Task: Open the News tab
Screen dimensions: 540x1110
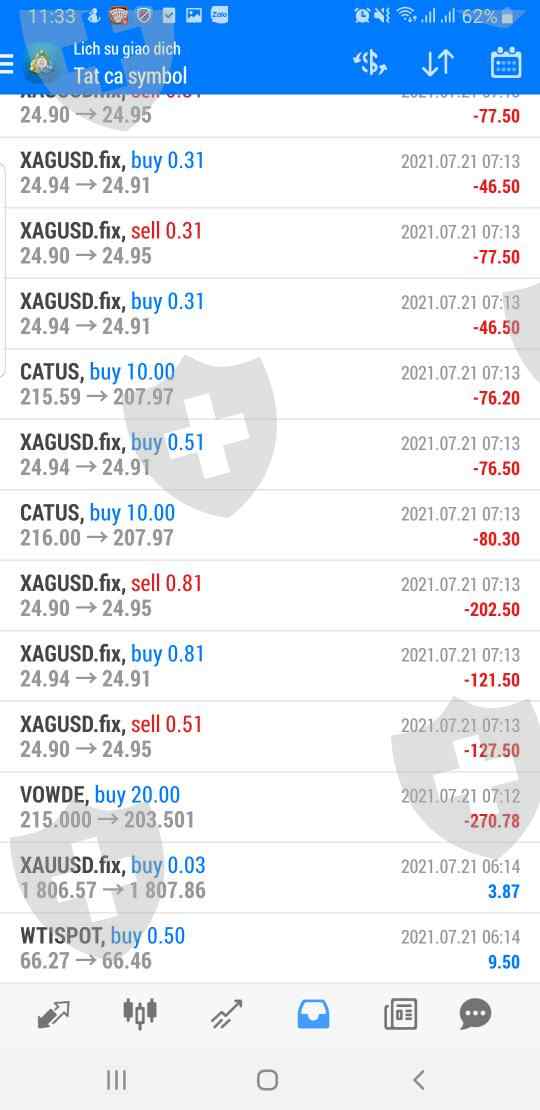Action: click(x=400, y=1014)
